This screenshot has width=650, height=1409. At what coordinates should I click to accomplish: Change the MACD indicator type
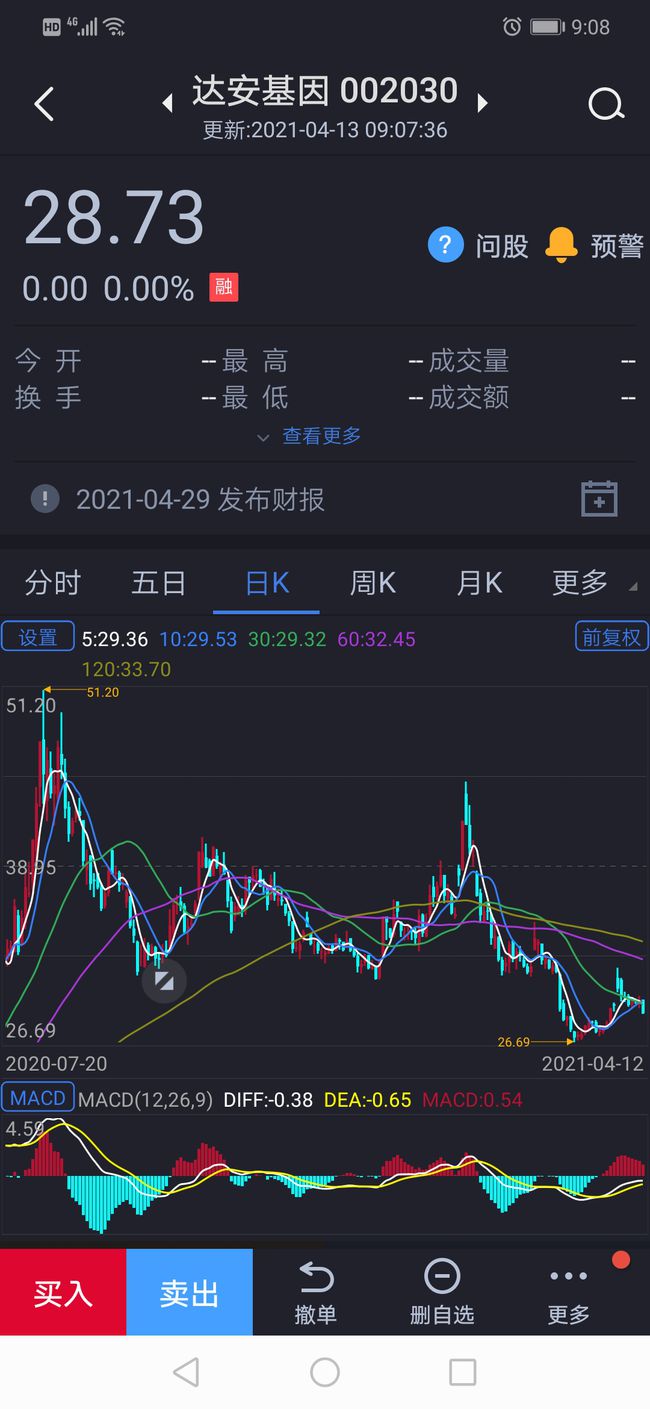(x=38, y=1098)
